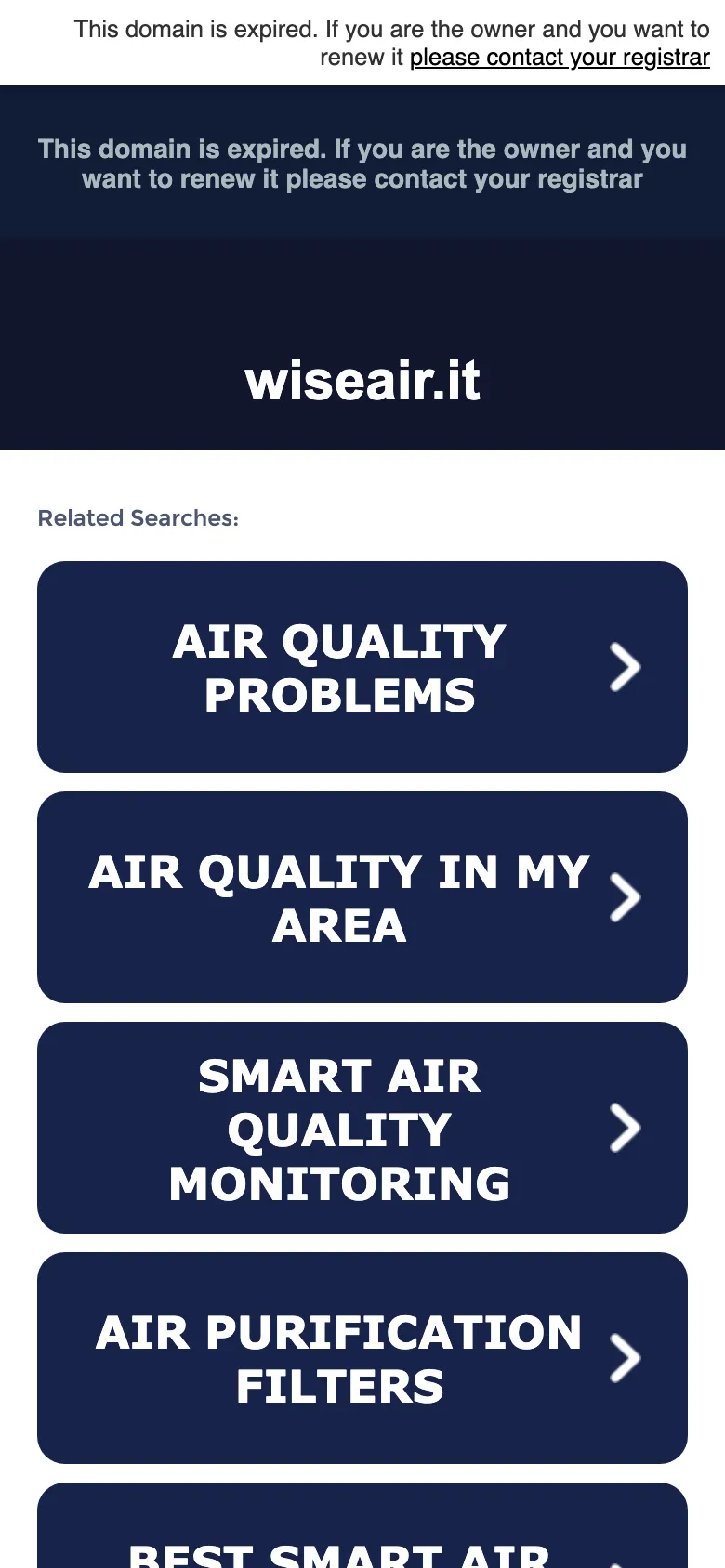
Task: Click the white expired-domain notice at top
Action: [362, 42]
